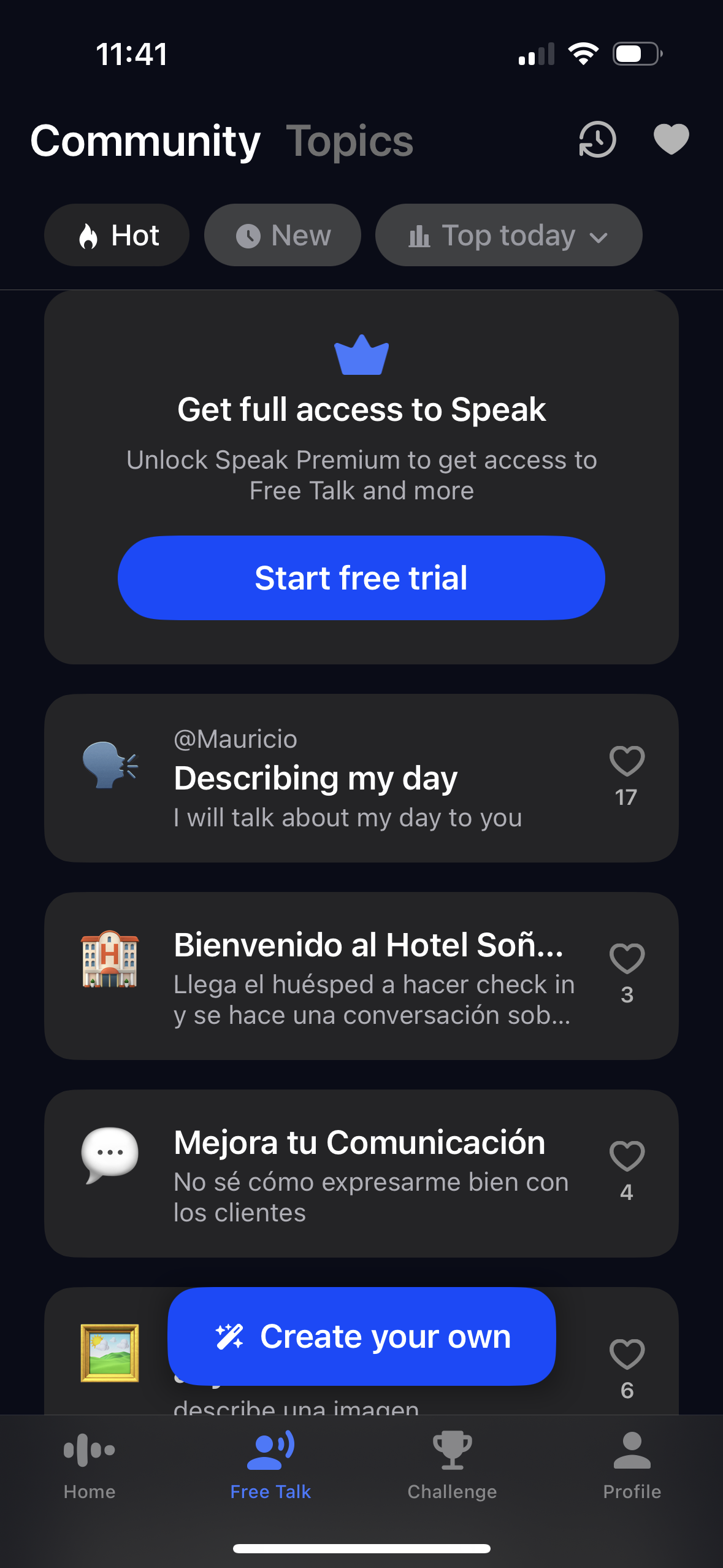Tap the hotel emoji on Bienvenido al Hotel card
This screenshot has width=723, height=1568.
[x=108, y=963]
